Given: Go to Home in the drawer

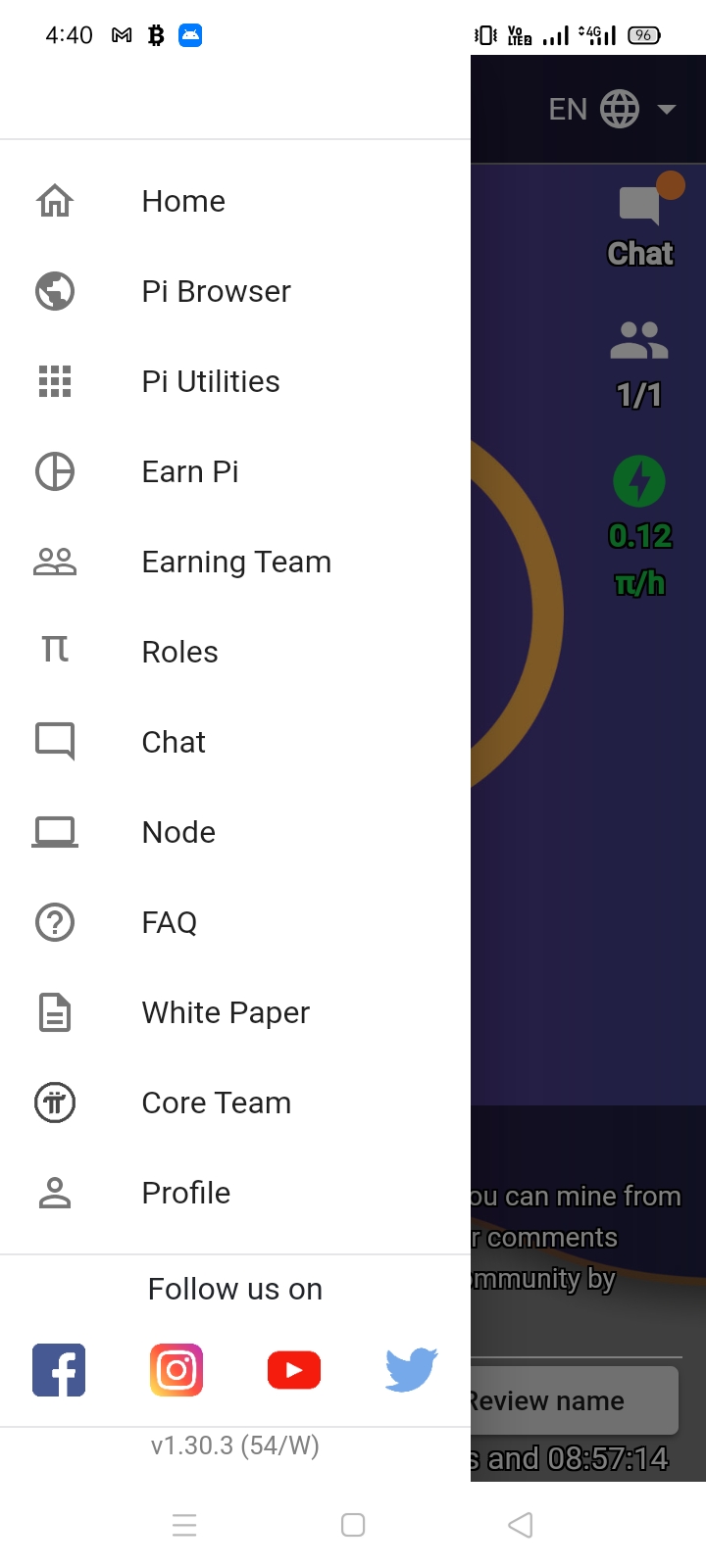Looking at the screenshot, I should click(235, 201).
